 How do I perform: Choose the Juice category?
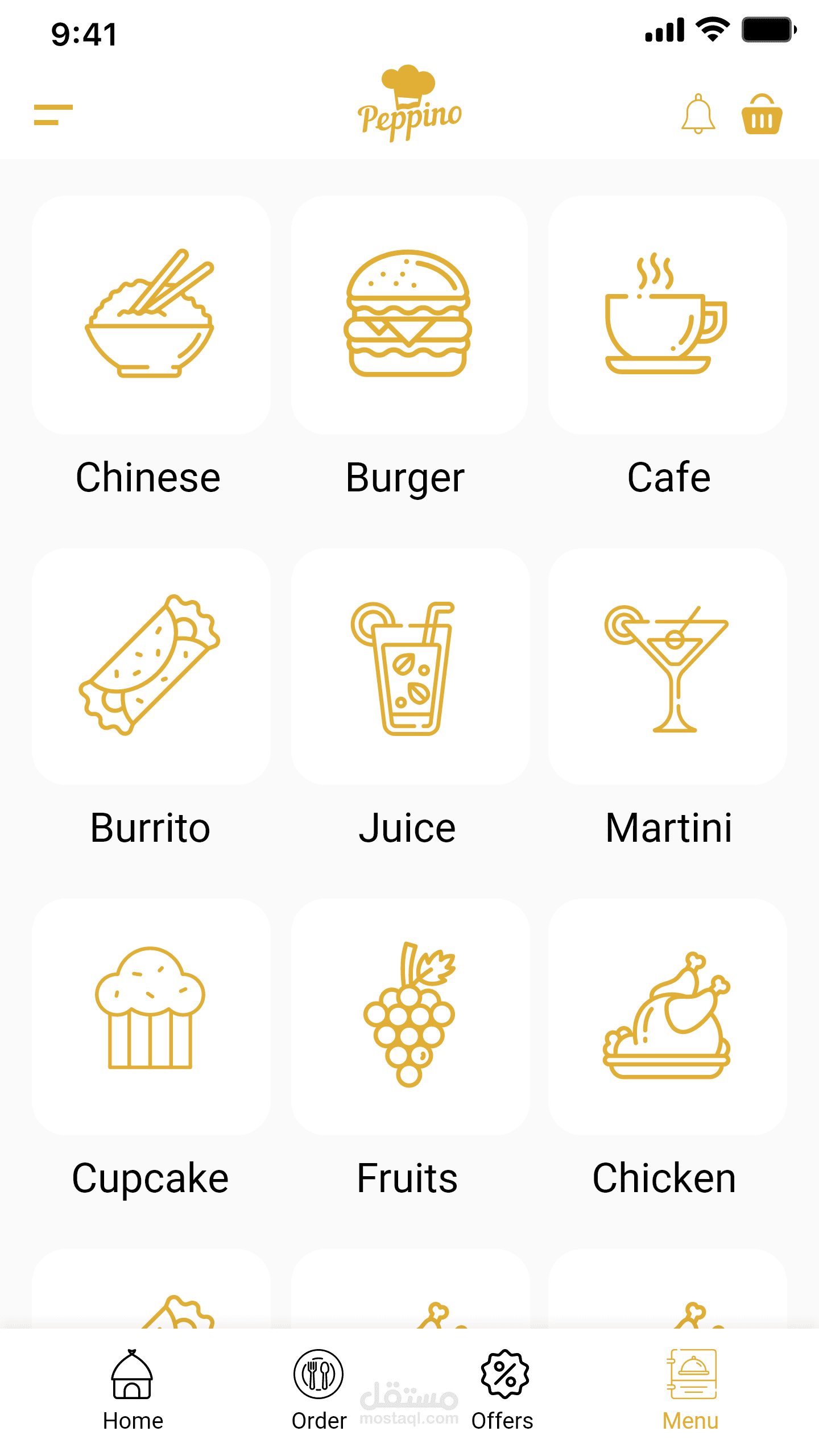(409, 667)
